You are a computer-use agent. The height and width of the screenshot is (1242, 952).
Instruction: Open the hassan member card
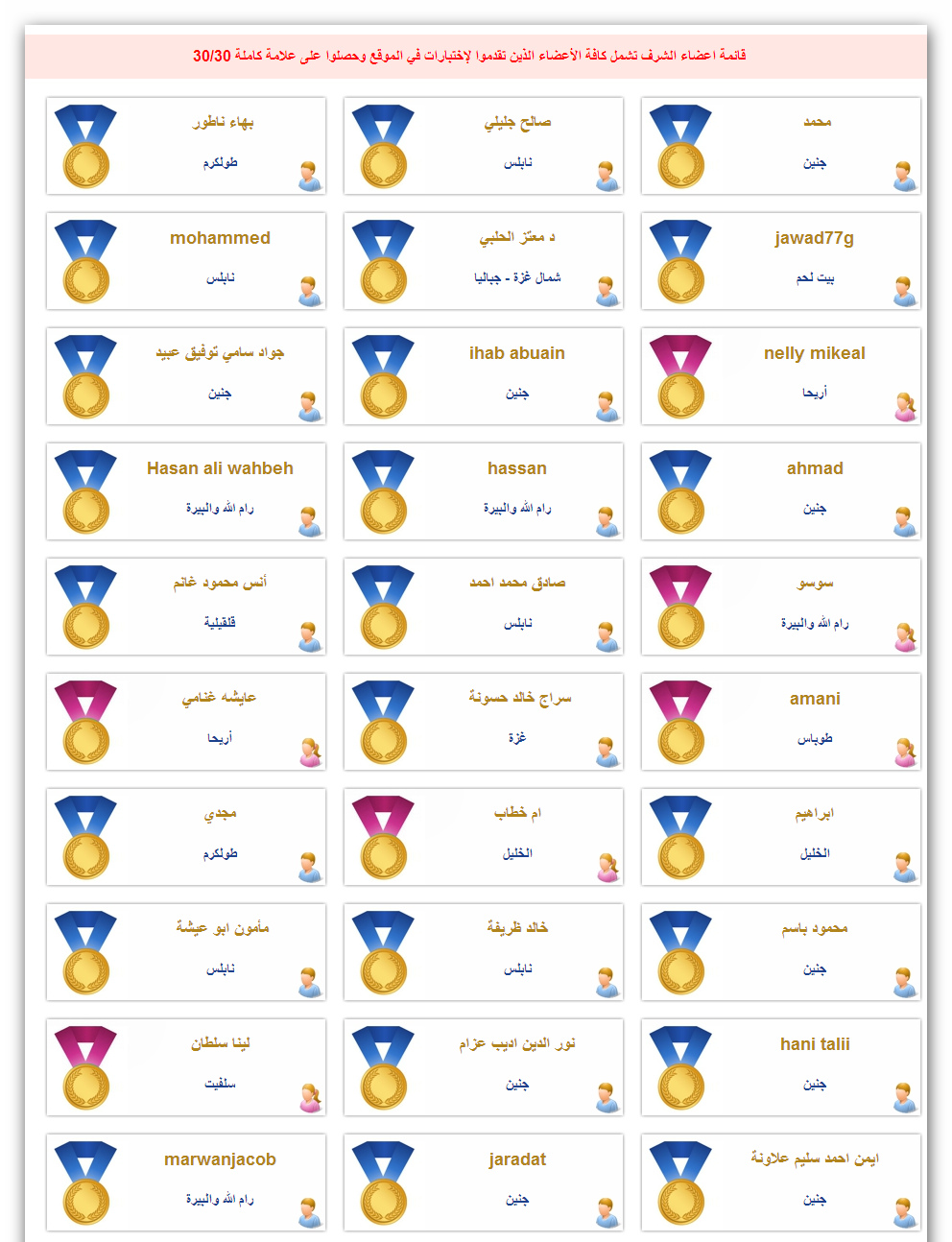click(516, 468)
